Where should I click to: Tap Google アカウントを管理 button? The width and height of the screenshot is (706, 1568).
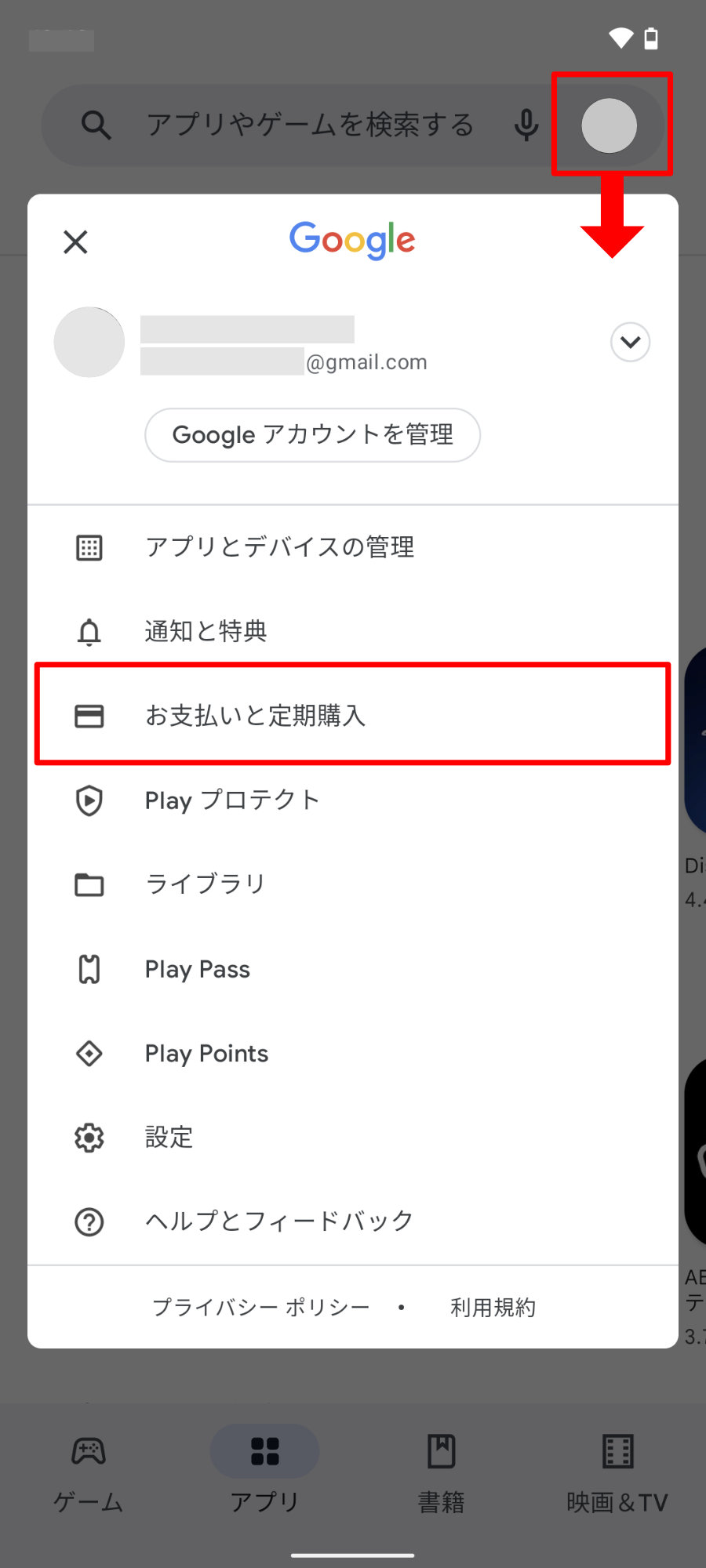[312, 434]
